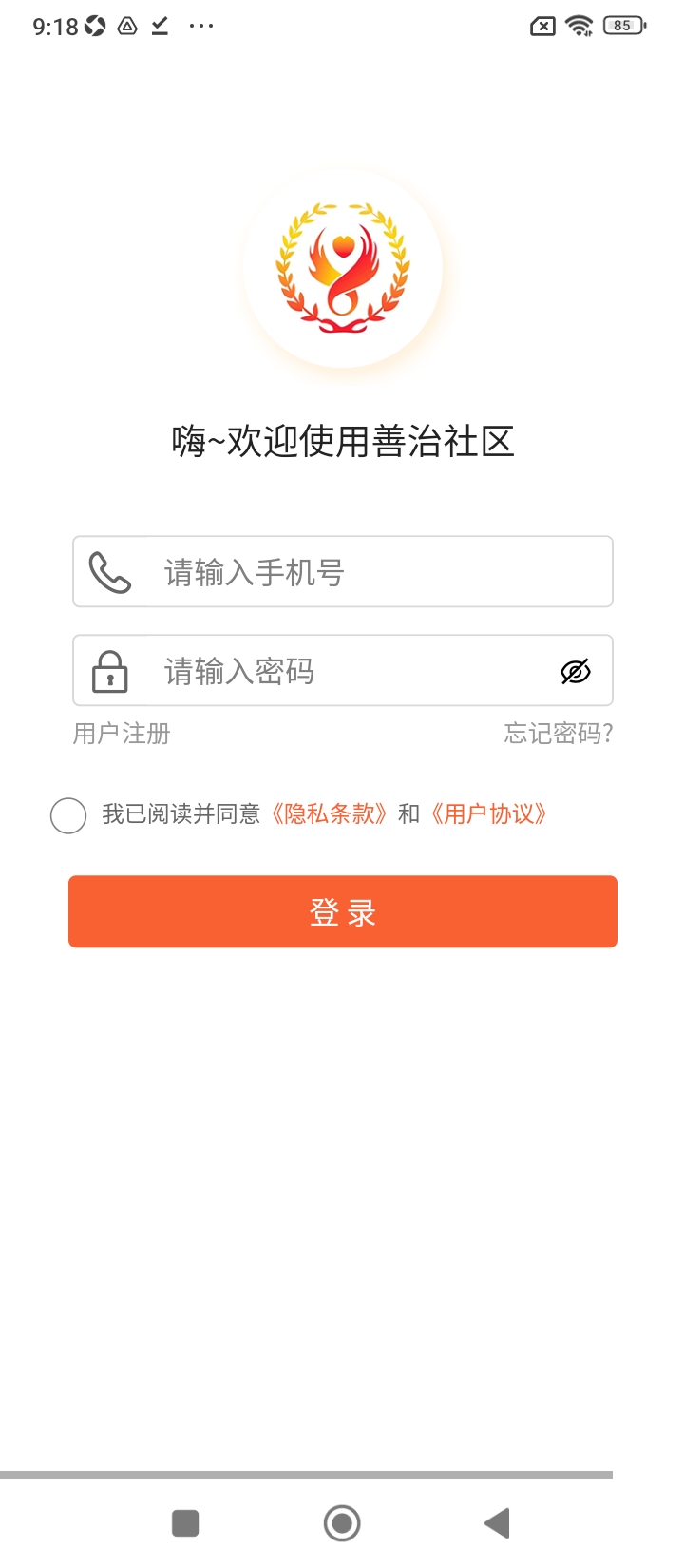Image resolution: width=684 pixels, height=1568 pixels.
Task: Go back with system back button
Action: pyautogui.click(x=497, y=1523)
